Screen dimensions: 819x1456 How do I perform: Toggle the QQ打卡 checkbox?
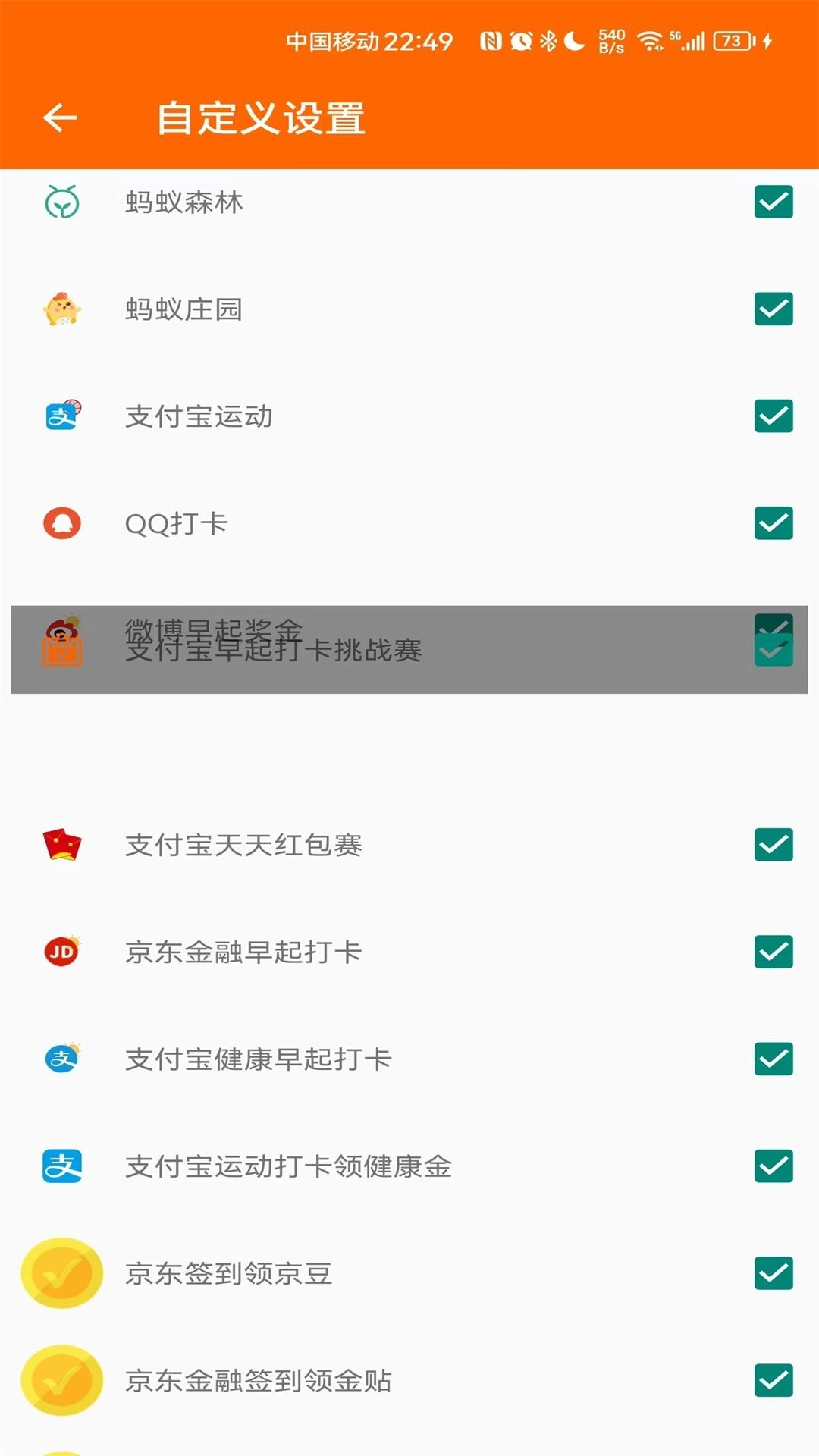773,522
